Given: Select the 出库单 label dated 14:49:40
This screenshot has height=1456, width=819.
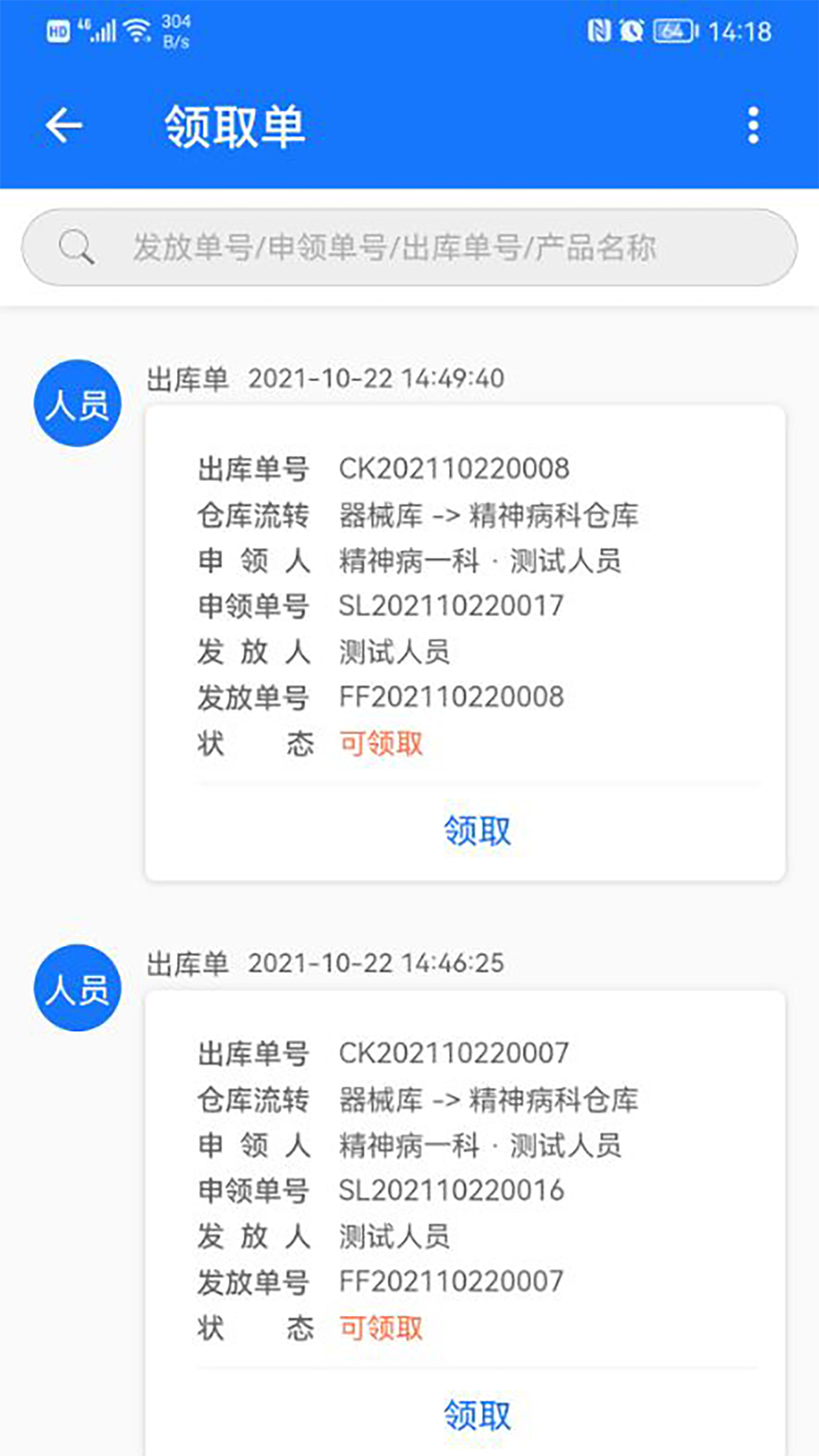Looking at the screenshot, I should [189, 377].
